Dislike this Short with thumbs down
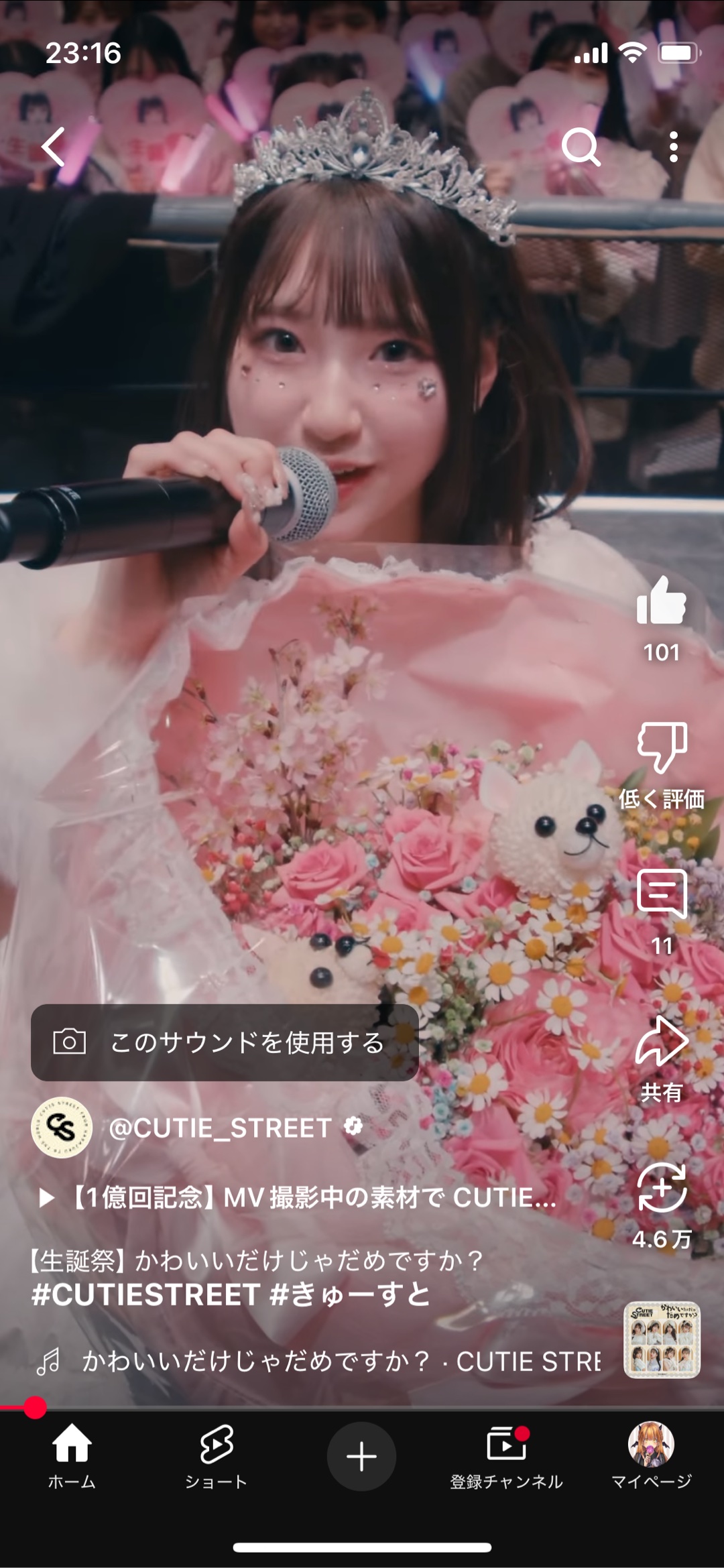This screenshot has height=1568, width=724. click(x=662, y=747)
